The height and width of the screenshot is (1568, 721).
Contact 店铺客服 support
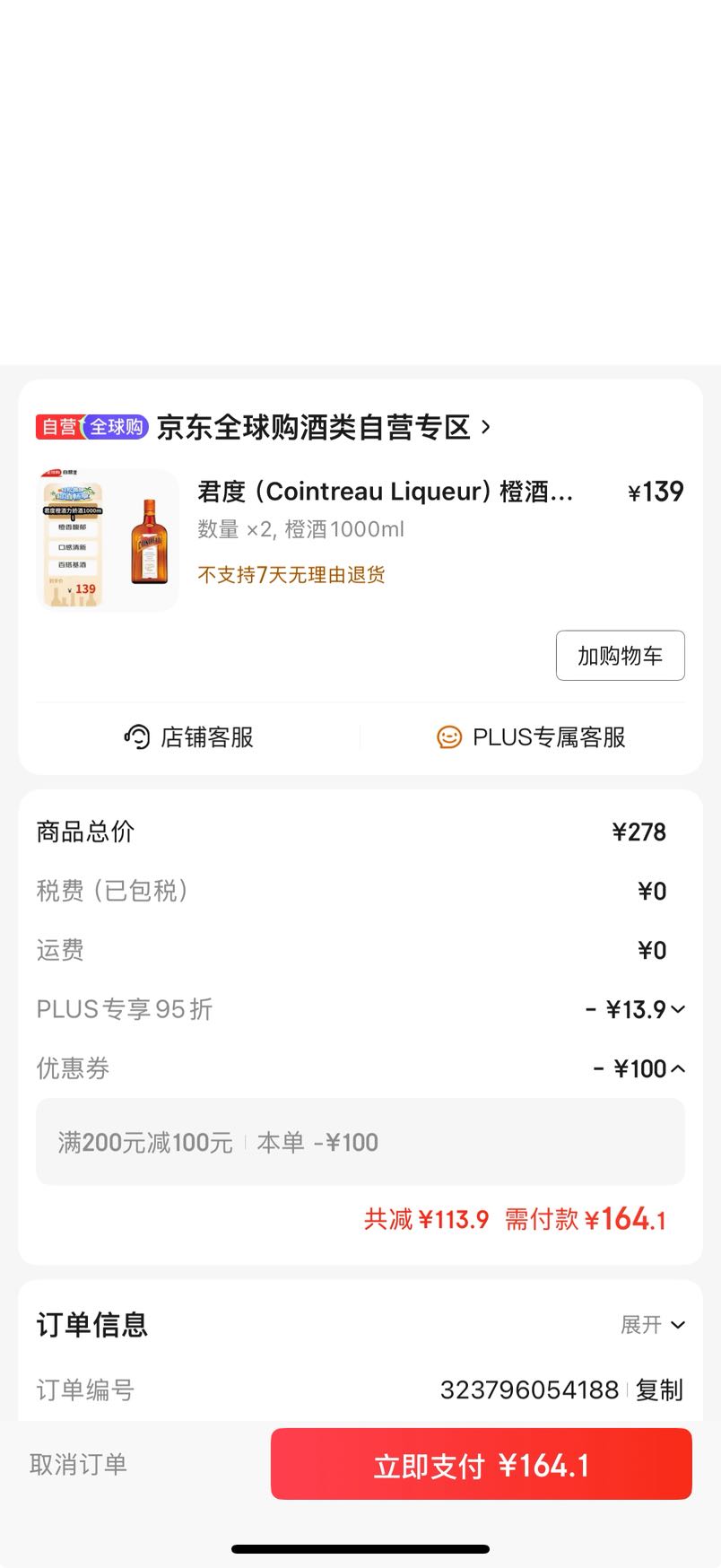(x=189, y=737)
